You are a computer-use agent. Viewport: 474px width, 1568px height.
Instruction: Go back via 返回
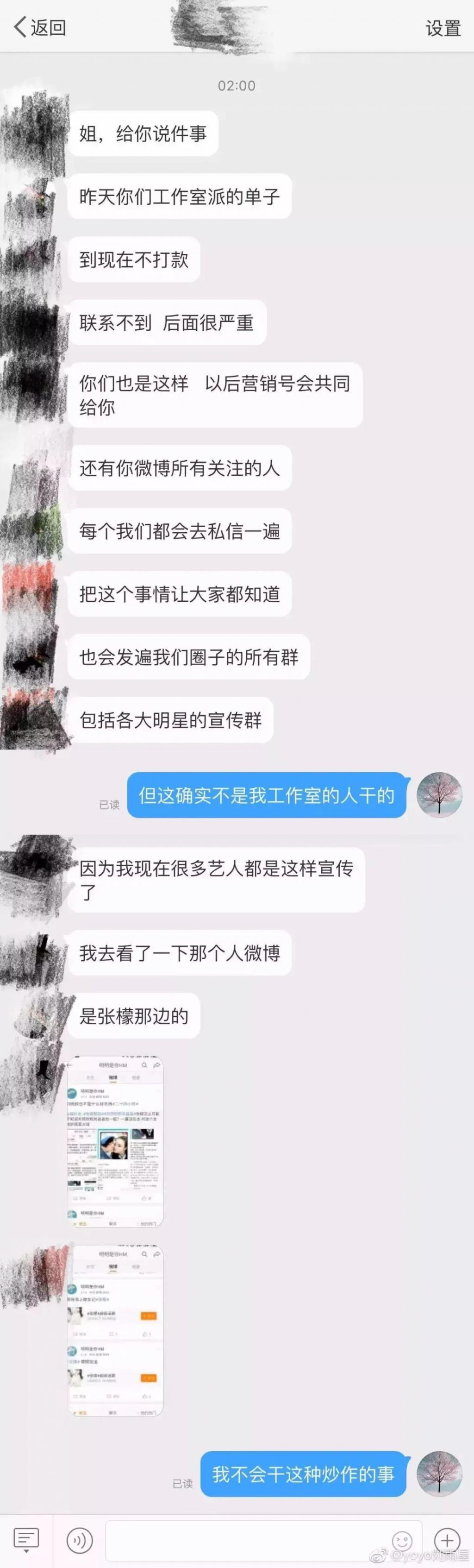pyautogui.click(x=40, y=27)
